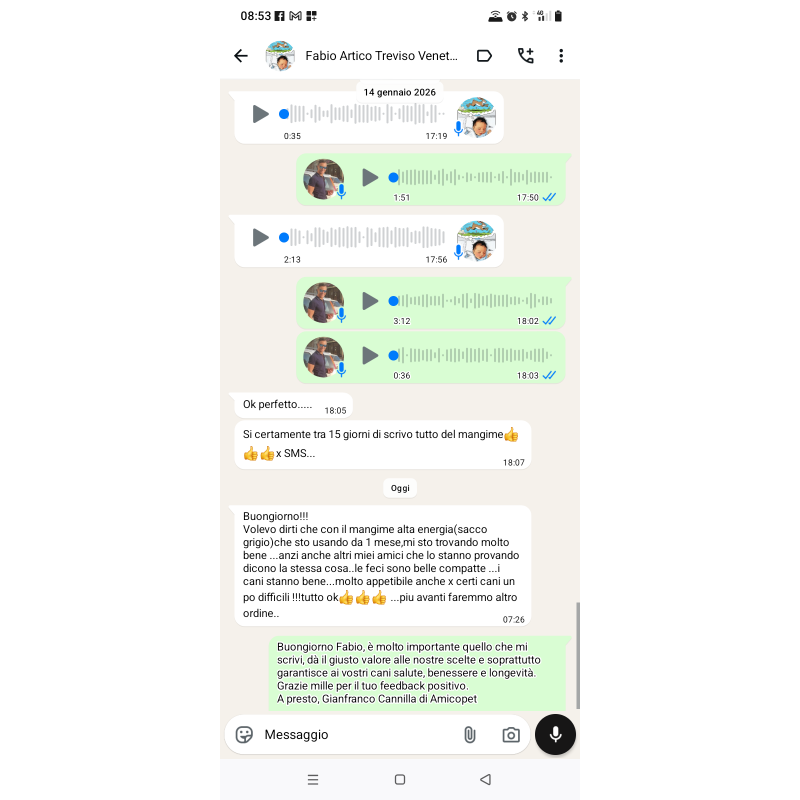Open the recent apps view
Image resolution: width=800 pixels, height=800 pixels.
coord(313,780)
